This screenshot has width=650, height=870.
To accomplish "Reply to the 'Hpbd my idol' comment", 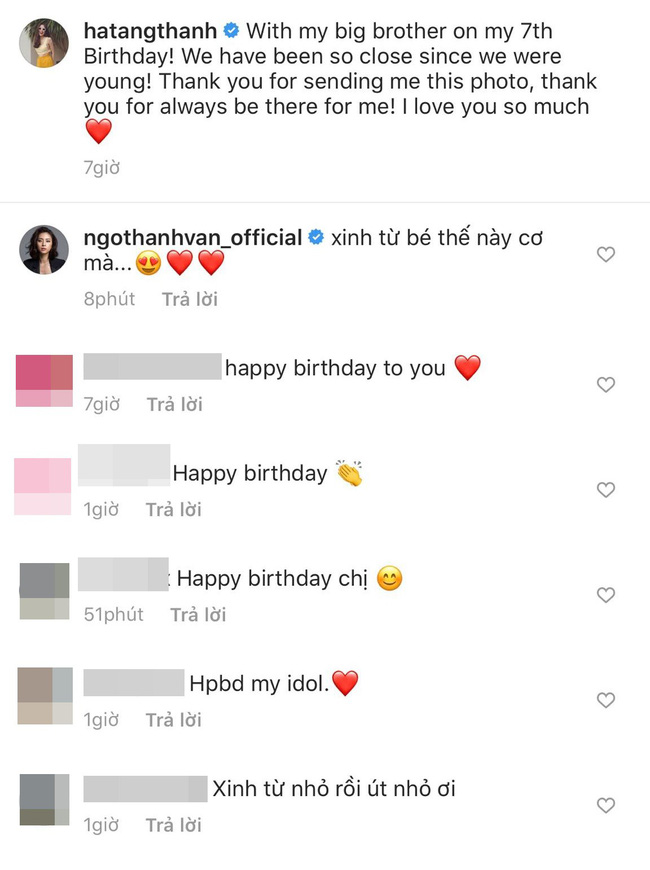I will click(173, 720).
